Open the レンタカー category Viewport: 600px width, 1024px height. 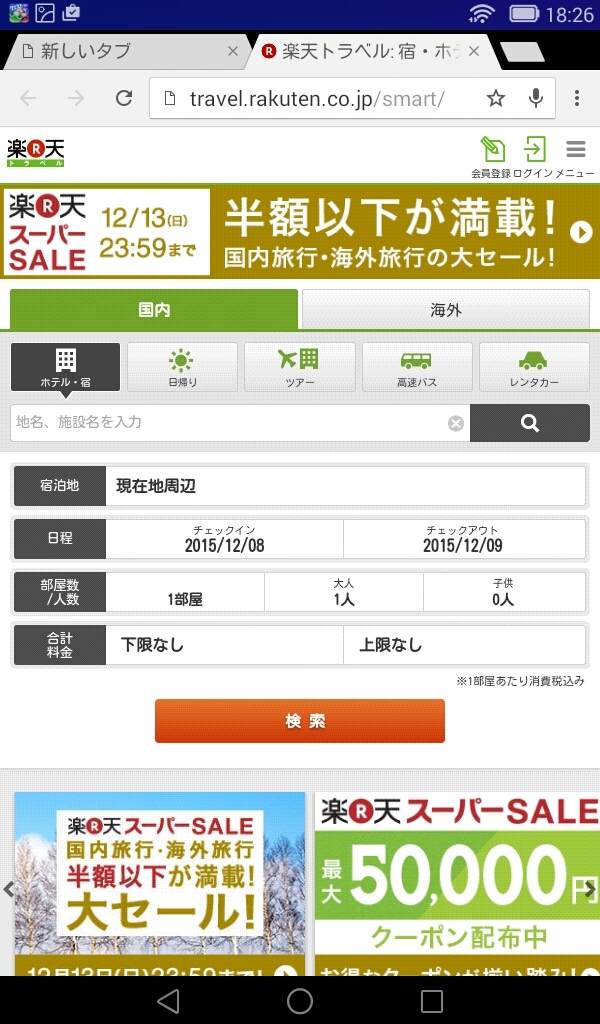point(534,367)
